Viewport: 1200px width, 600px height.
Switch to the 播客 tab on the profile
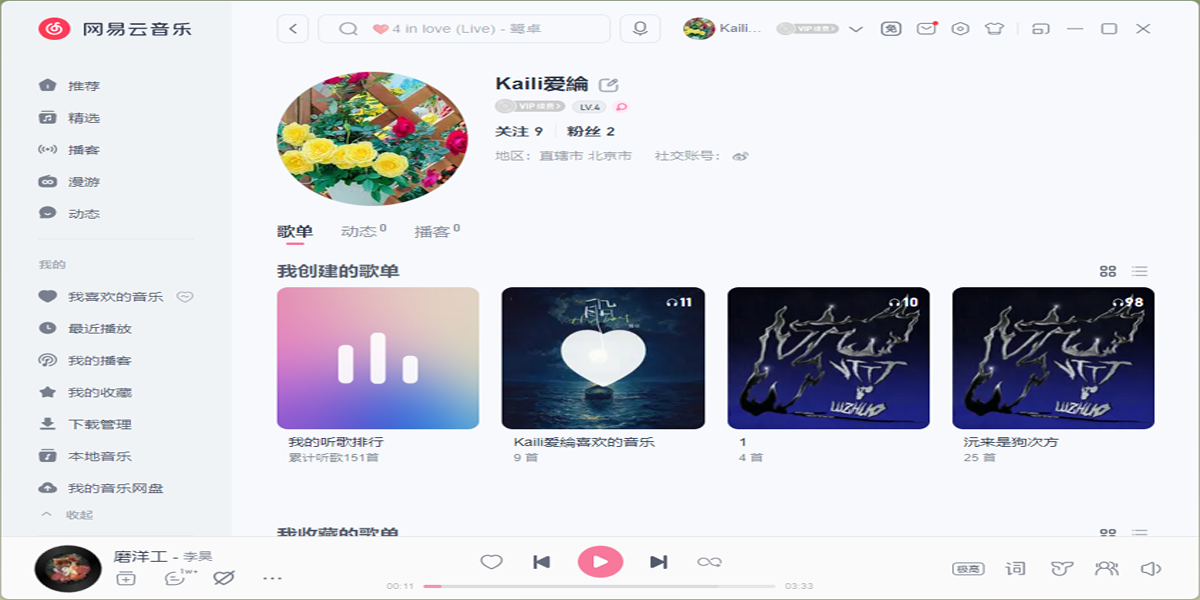pos(432,231)
